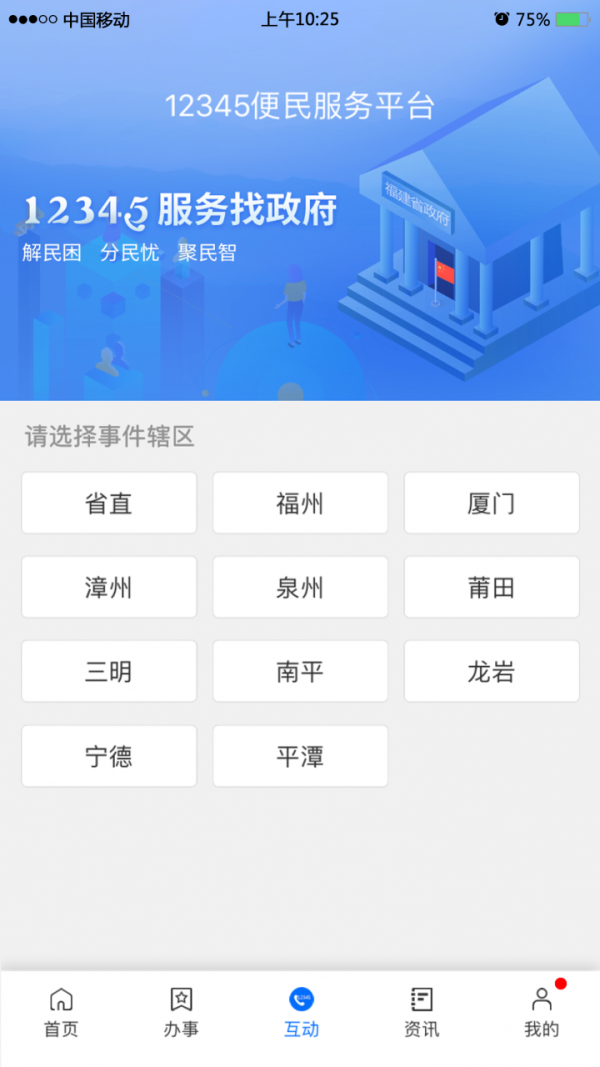Image resolution: width=600 pixels, height=1067 pixels.
Task: Tap the 泉州 area button
Action: [x=300, y=587]
